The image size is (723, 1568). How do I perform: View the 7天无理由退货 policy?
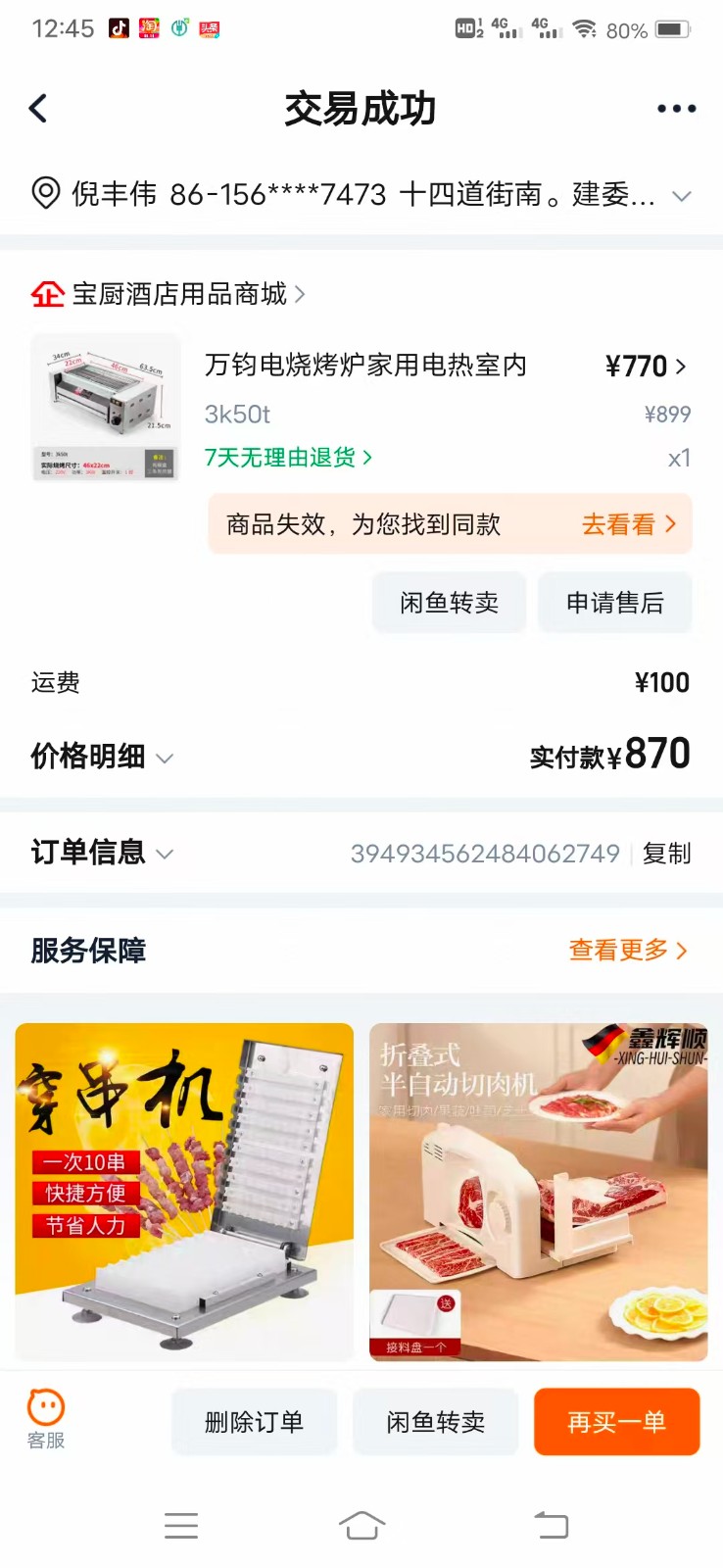click(288, 458)
